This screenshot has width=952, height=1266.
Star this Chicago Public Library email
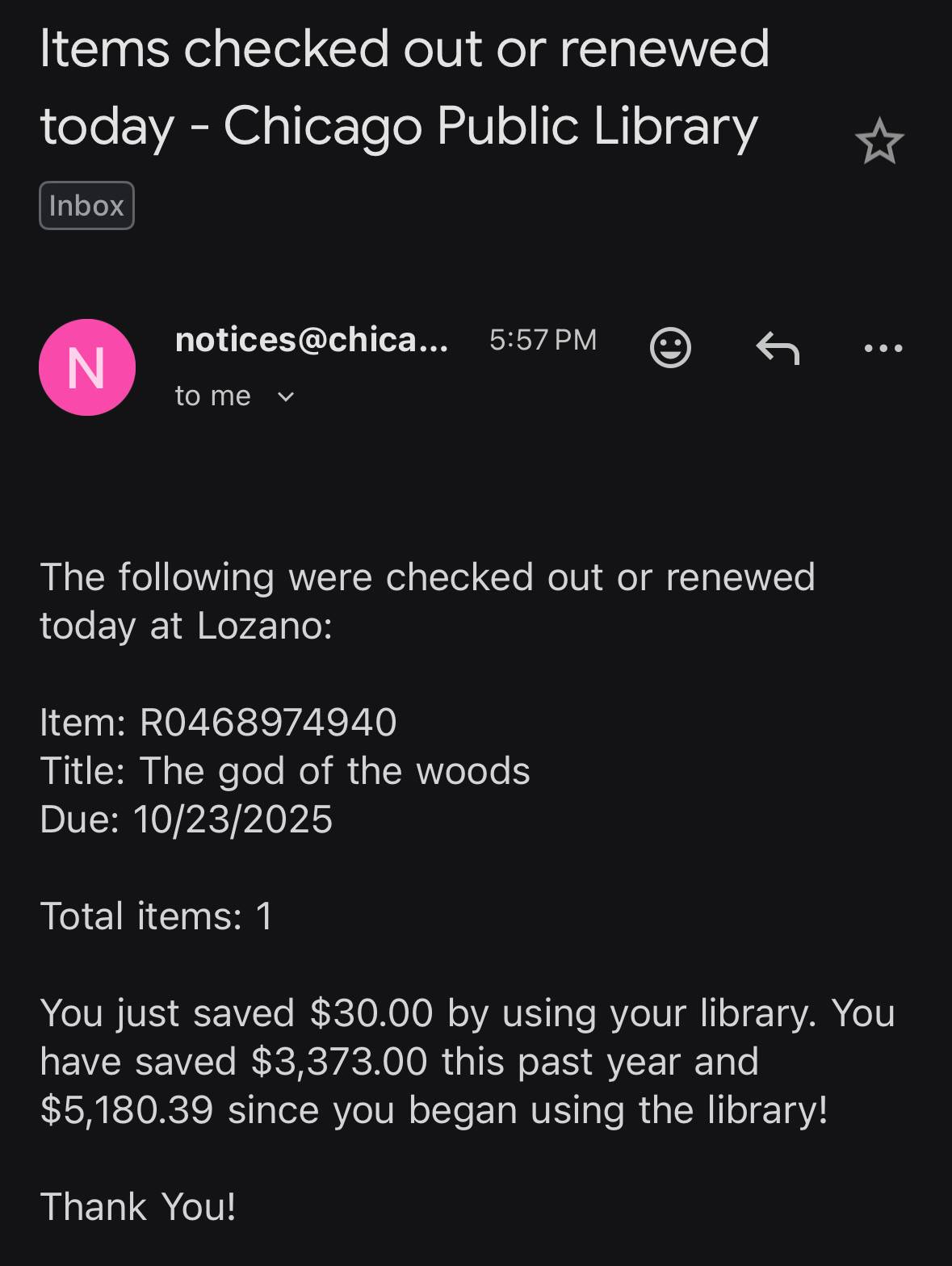click(879, 141)
